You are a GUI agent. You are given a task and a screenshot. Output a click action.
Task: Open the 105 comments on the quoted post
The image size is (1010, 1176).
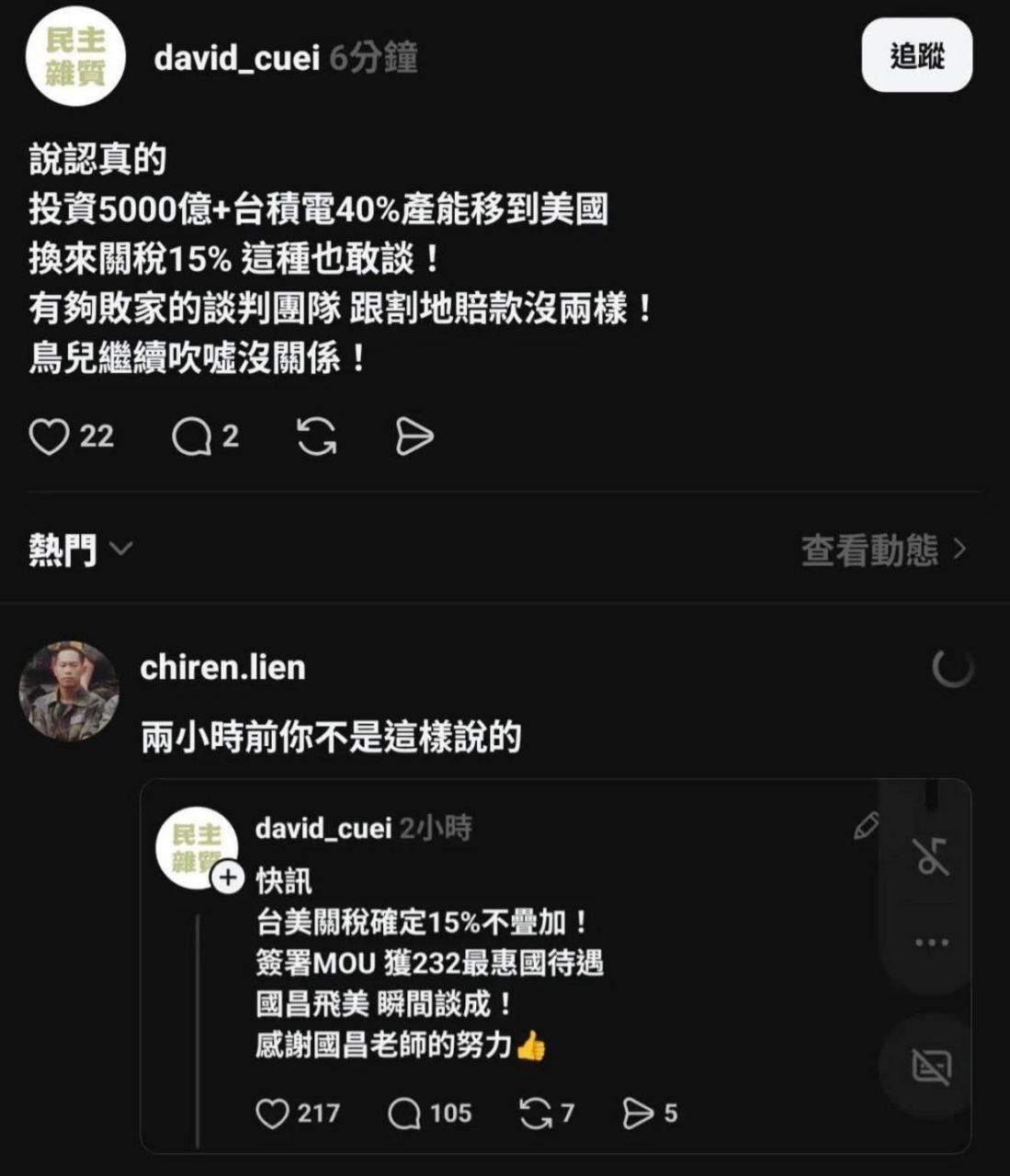point(404,1114)
